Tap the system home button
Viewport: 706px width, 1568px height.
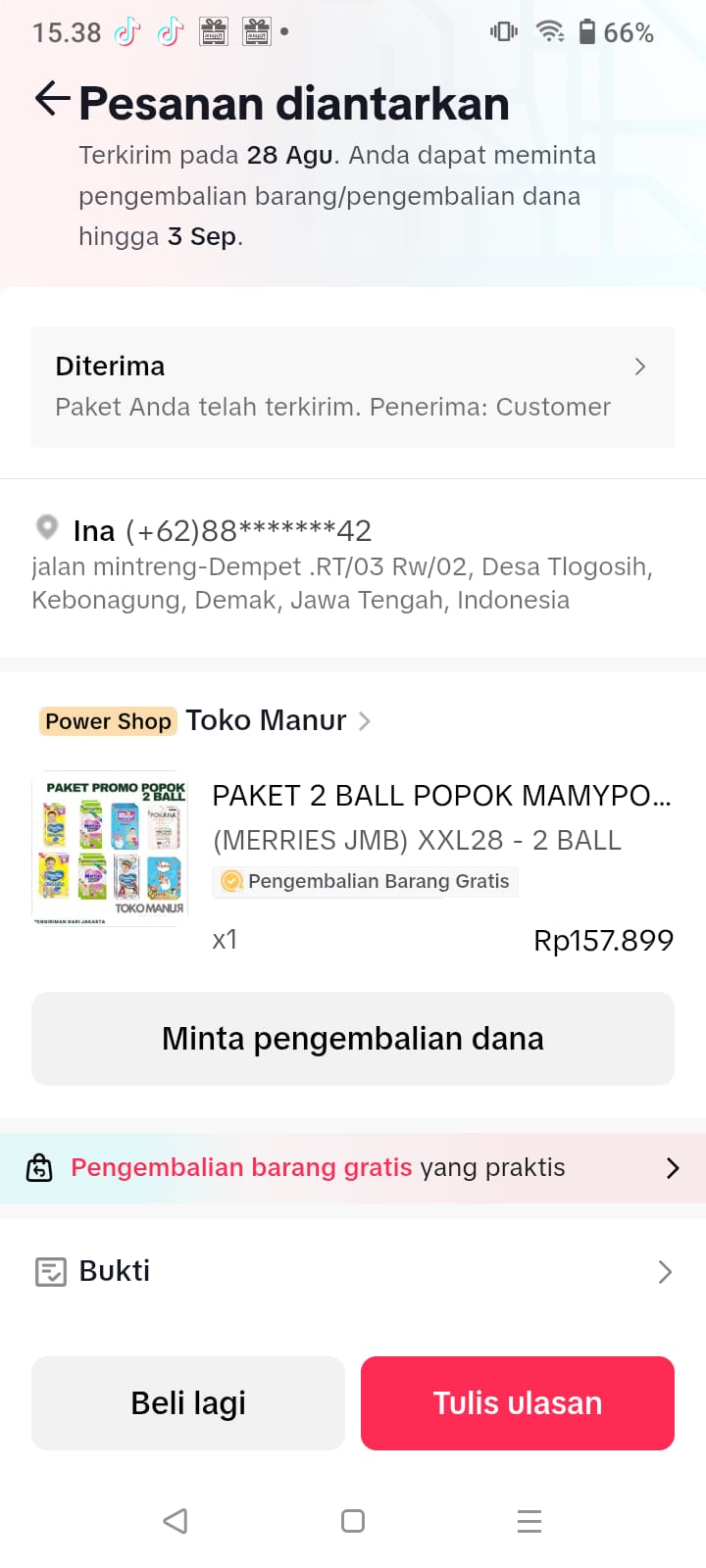[353, 1521]
